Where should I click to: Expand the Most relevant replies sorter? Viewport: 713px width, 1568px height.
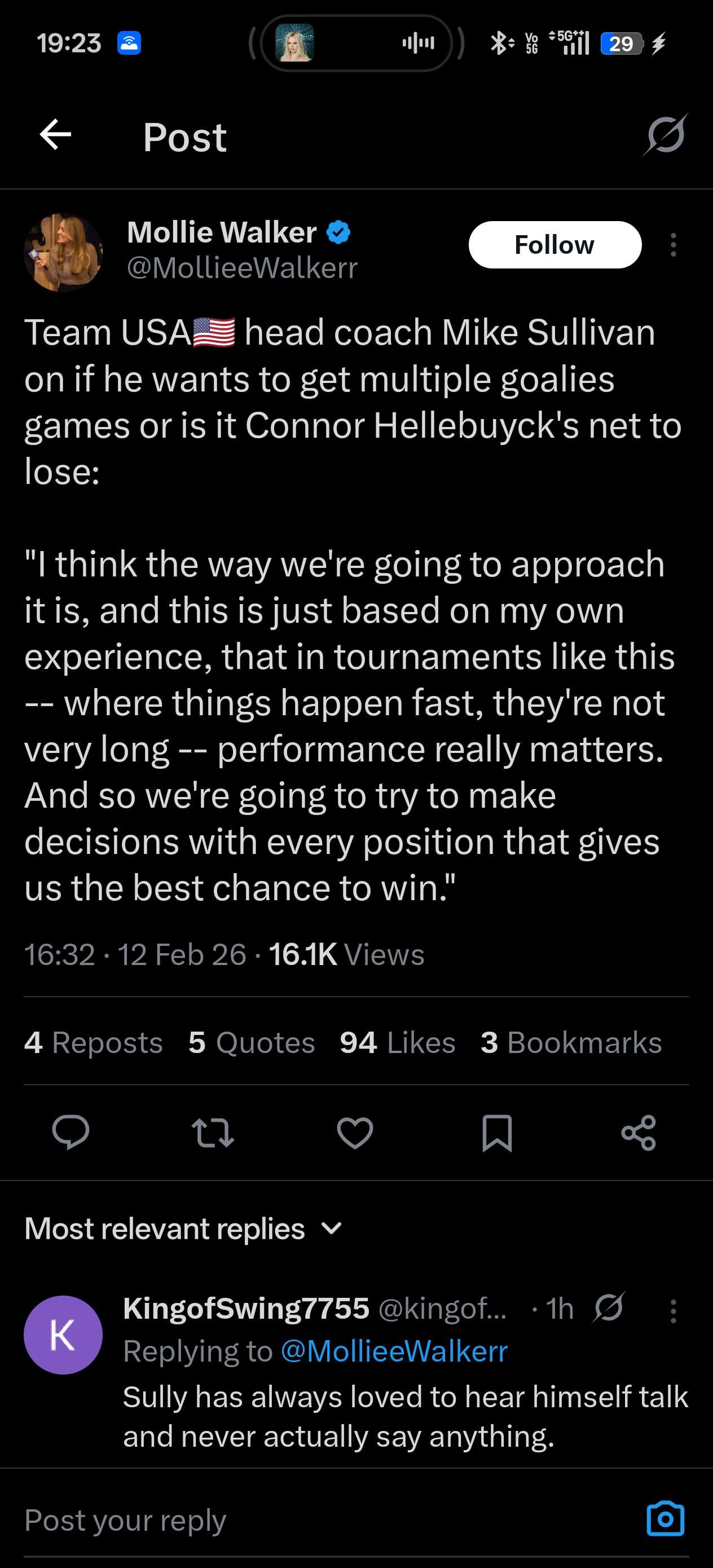(x=183, y=1228)
